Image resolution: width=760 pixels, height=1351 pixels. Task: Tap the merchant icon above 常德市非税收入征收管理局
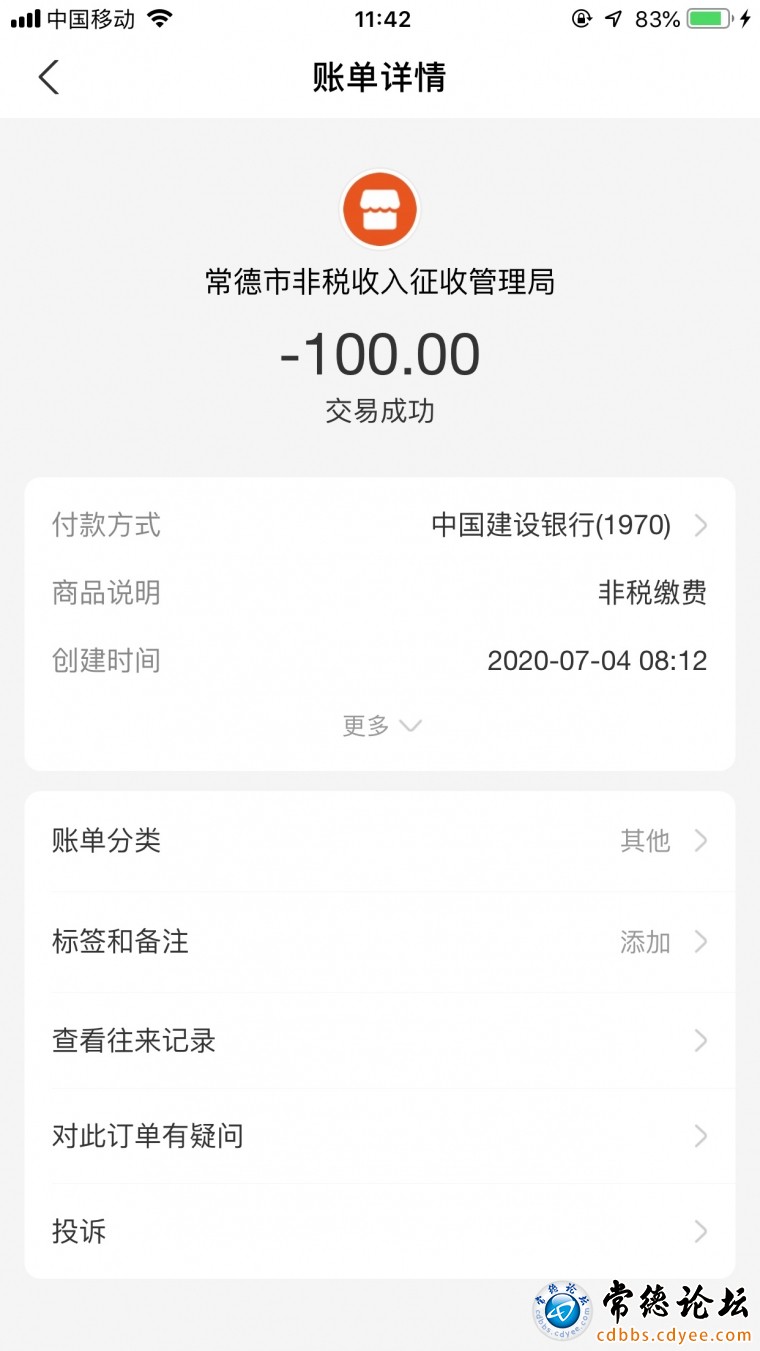[380, 209]
